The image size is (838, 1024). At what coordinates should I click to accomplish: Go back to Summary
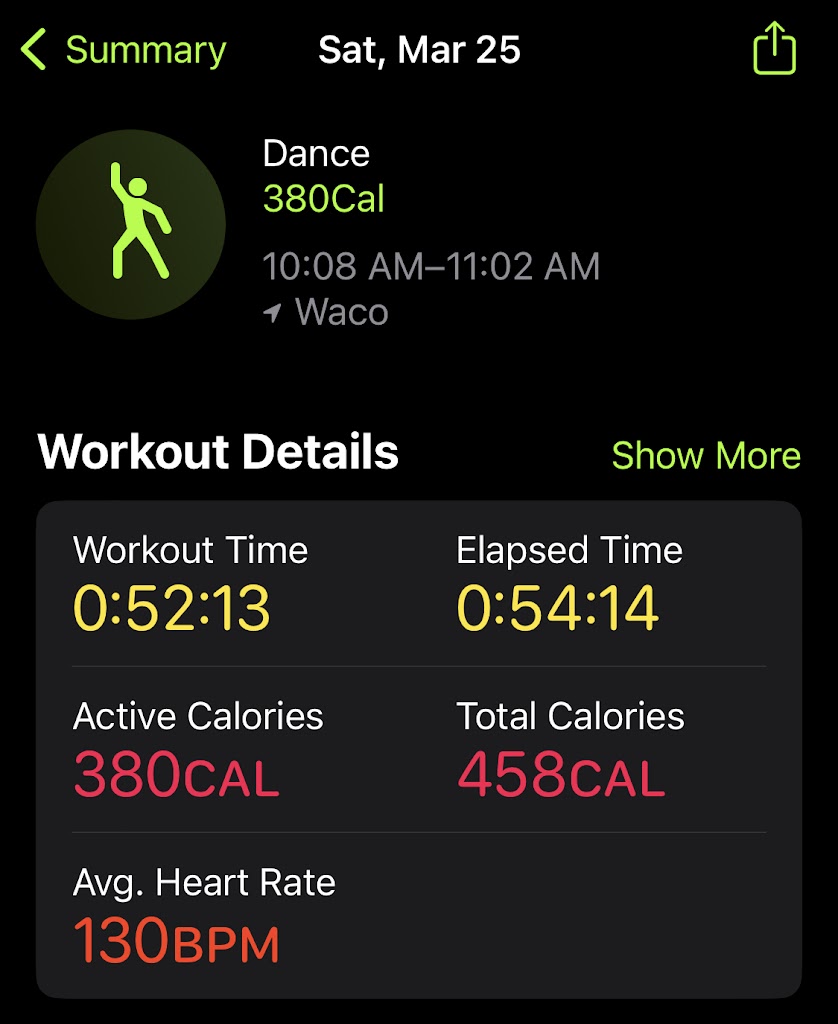124,50
